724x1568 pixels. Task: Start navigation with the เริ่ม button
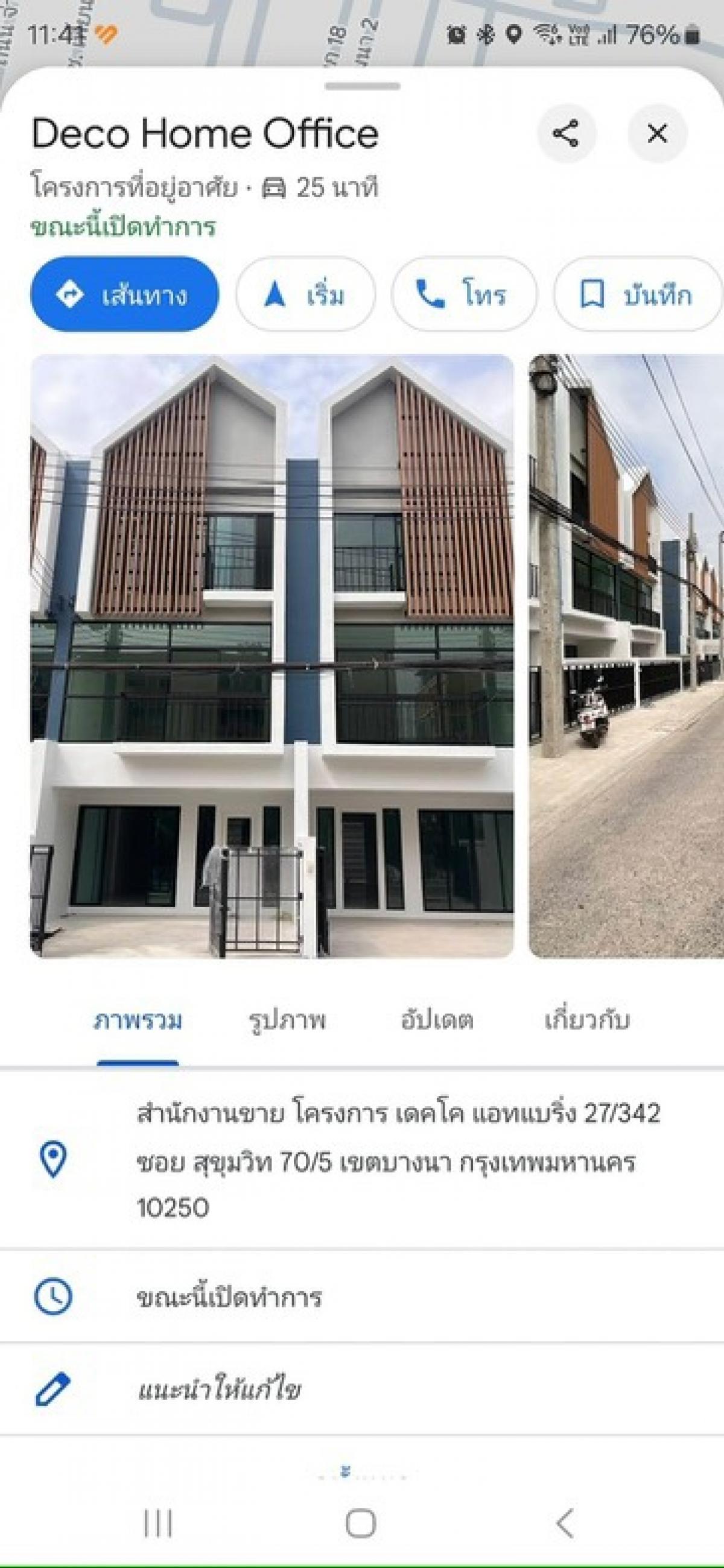(306, 295)
